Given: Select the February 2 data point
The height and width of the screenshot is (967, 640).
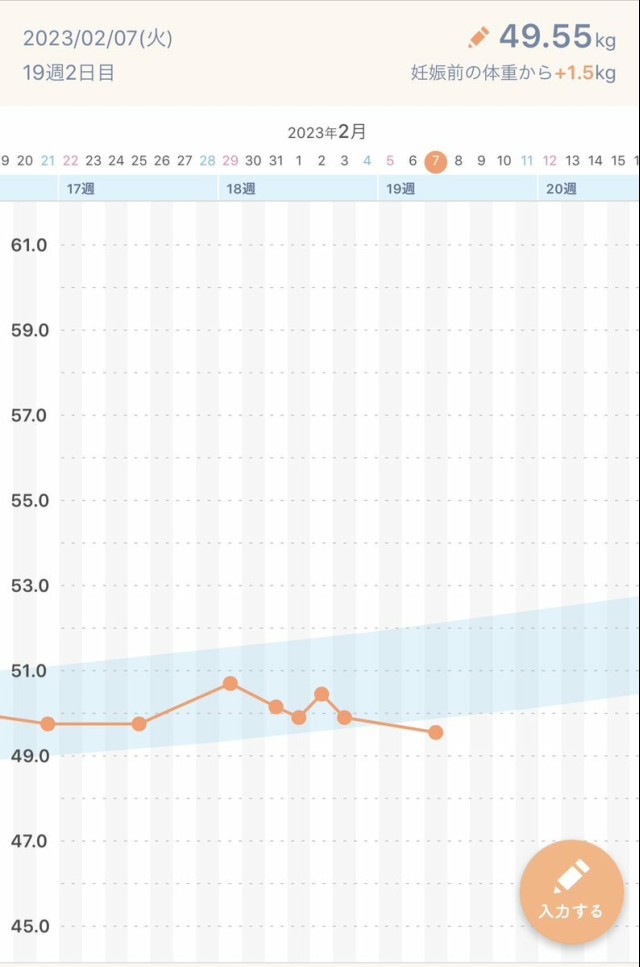Looking at the screenshot, I should tap(321, 693).
